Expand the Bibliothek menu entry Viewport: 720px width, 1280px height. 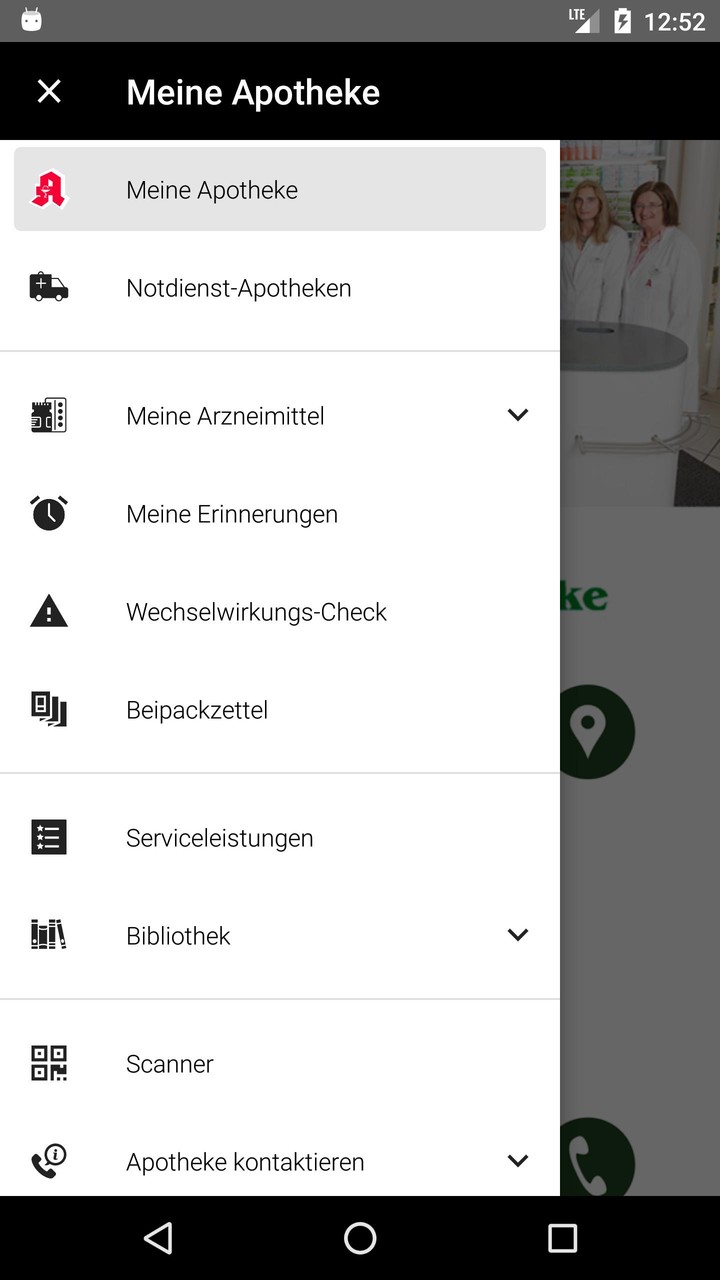click(x=518, y=934)
